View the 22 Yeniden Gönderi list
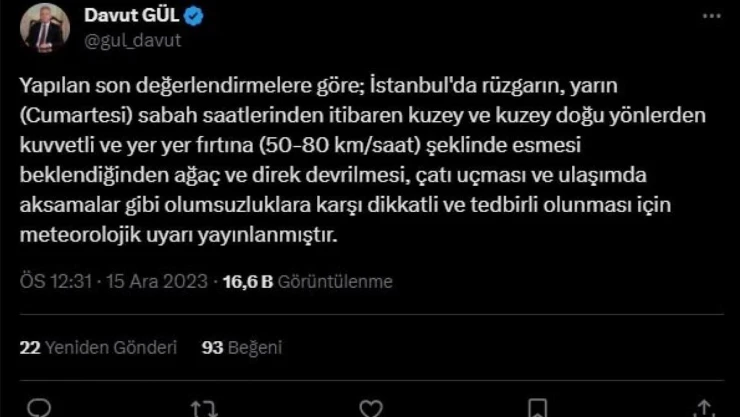The width and height of the screenshot is (740, 417). coord(98,347)
